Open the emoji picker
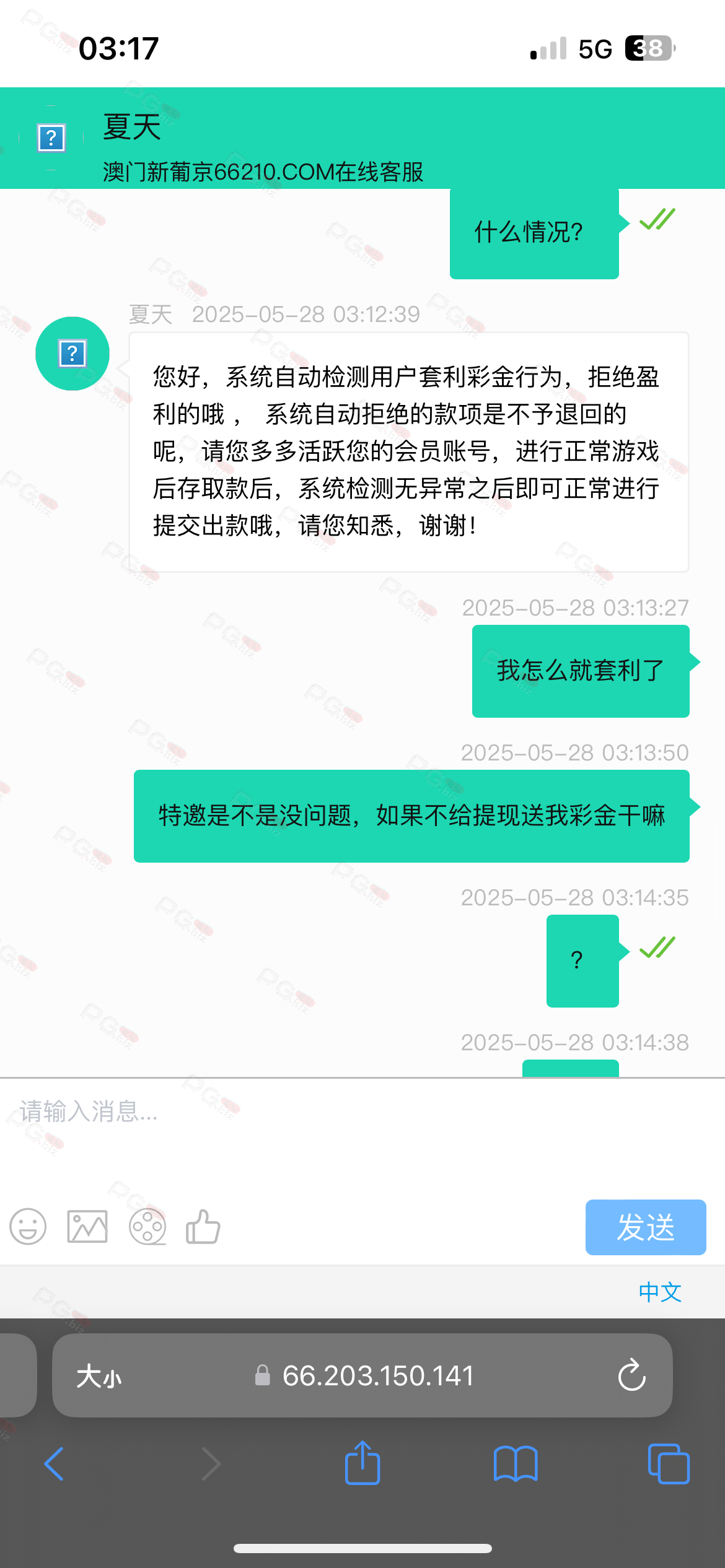The image size is (725, 1568). pyautogui.click(x=28, y=1227)
